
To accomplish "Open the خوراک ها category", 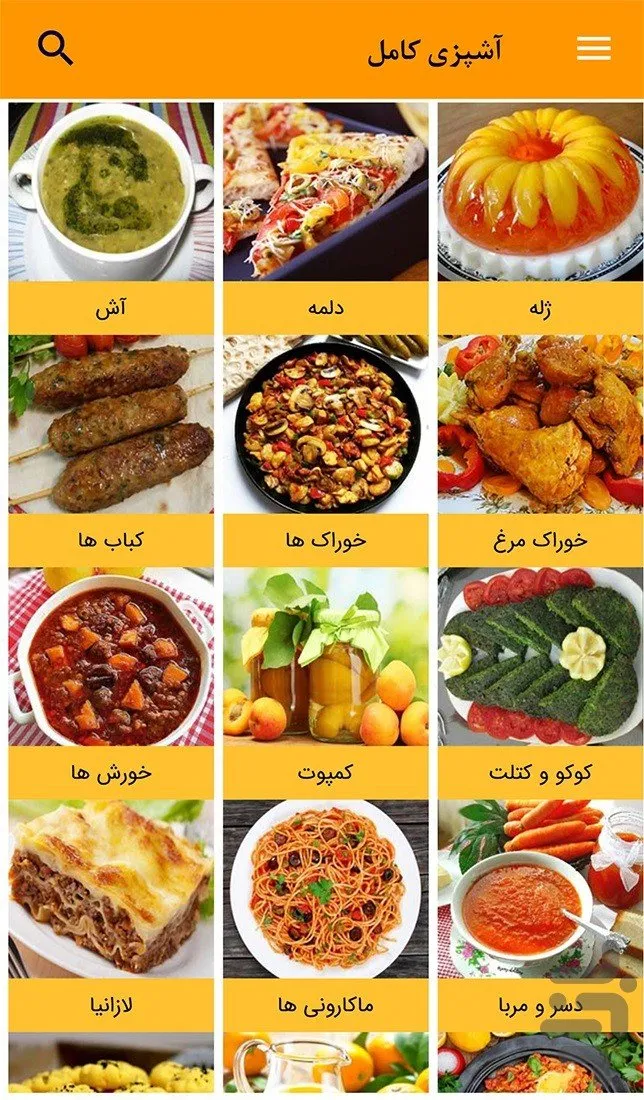I will pyautogui.click(x=326, y=450).
